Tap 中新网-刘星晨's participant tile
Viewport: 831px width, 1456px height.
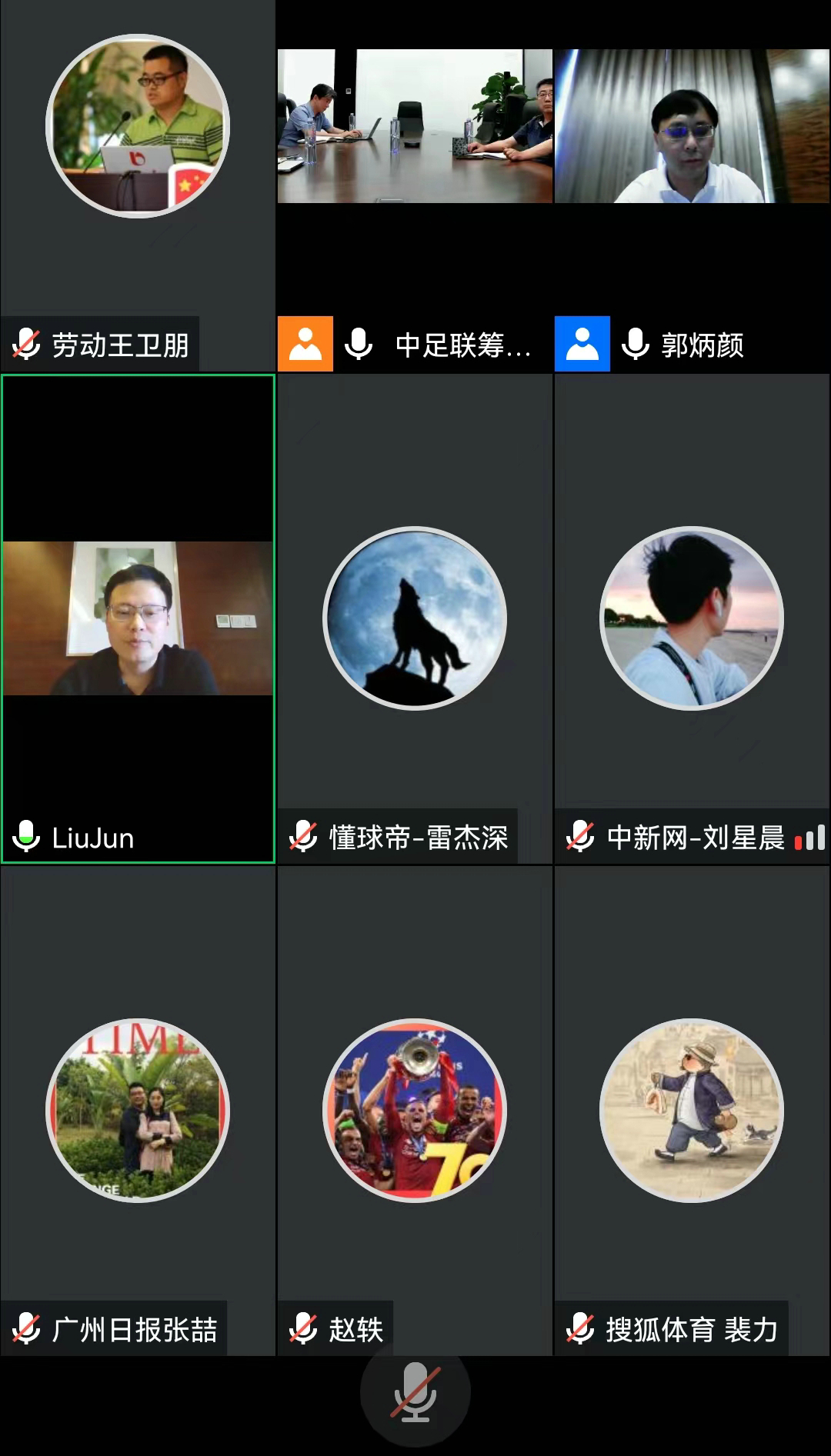692,618
